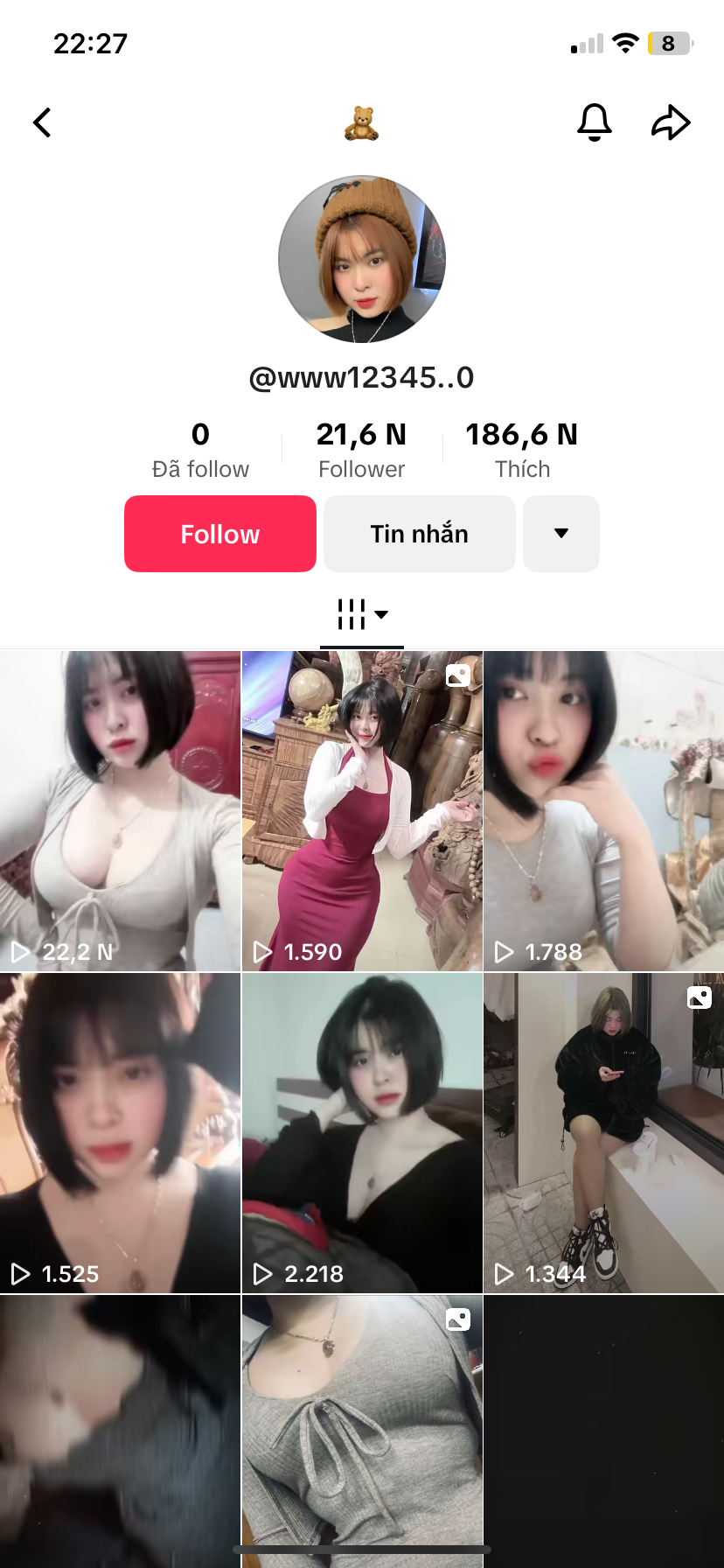Screen dimensions: 724x1568
Task: Play the video with 1.525 views
Action: pyautogui.click(x=120, y=1132)
